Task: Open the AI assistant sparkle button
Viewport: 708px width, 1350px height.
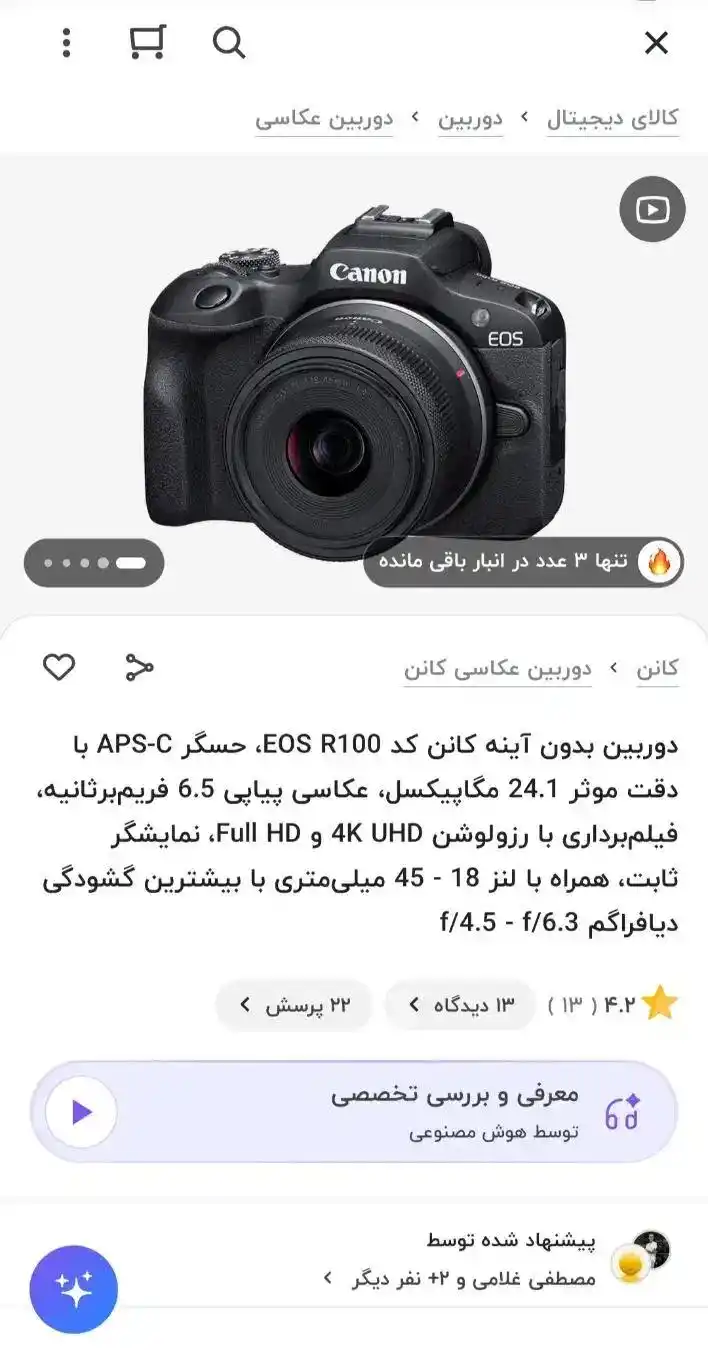Action: coord(74,1290)
